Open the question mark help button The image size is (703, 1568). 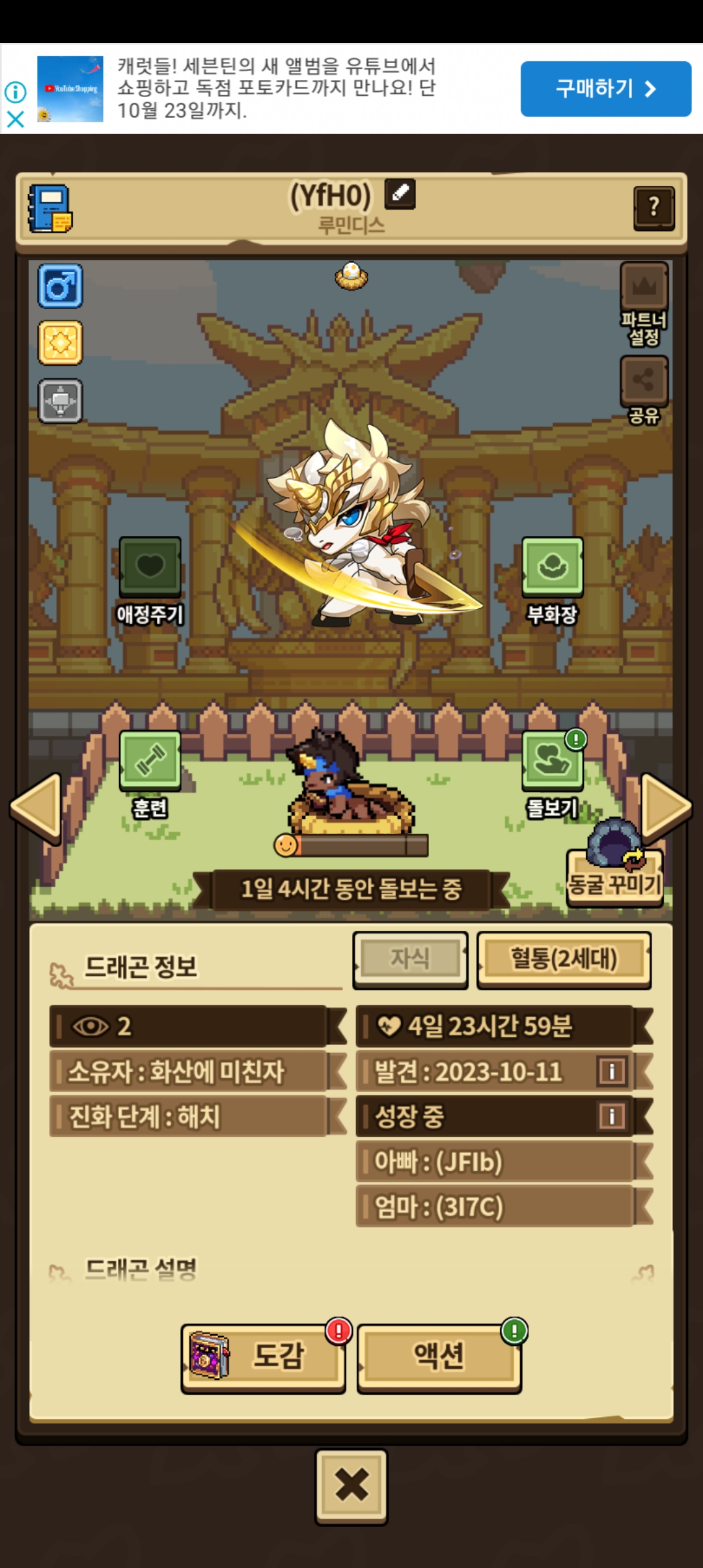pos(654,208)
